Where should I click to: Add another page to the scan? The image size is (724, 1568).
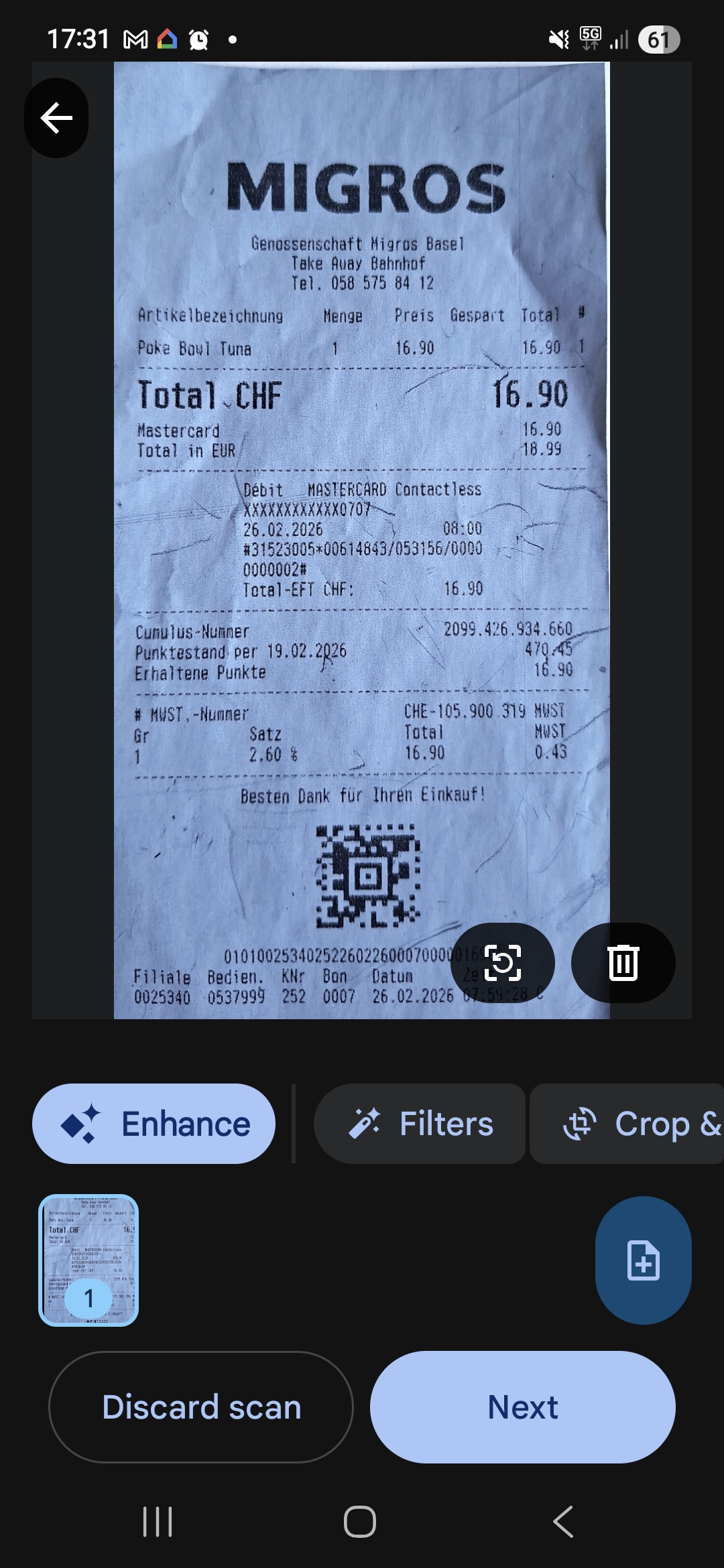(643, 1260)
